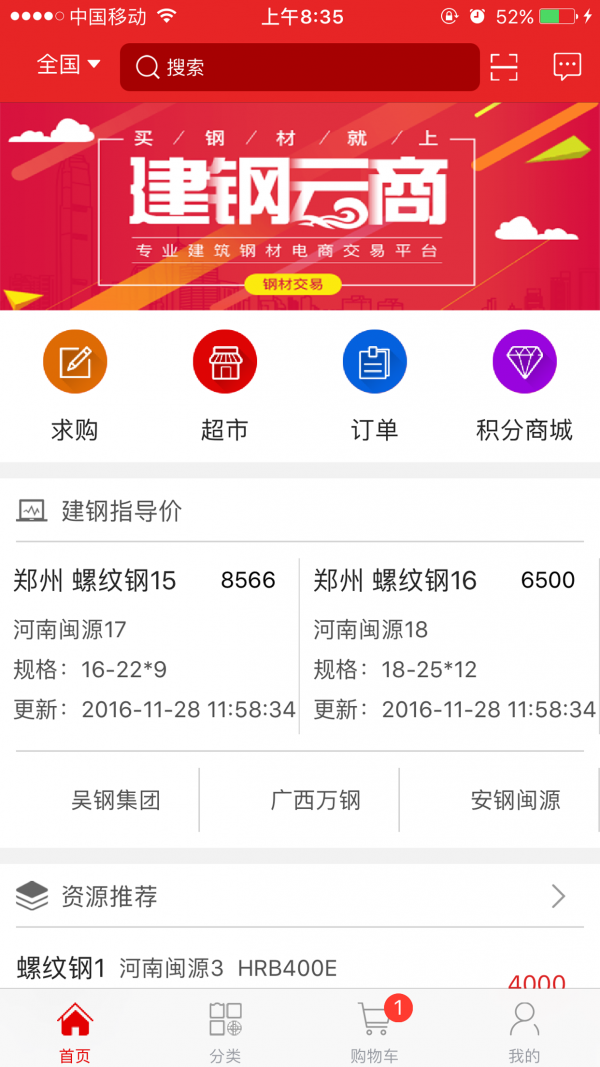Viewport: 600px width, 1067px height.
Task: Visit 积分商城 points mall
Action: [524, 386]
